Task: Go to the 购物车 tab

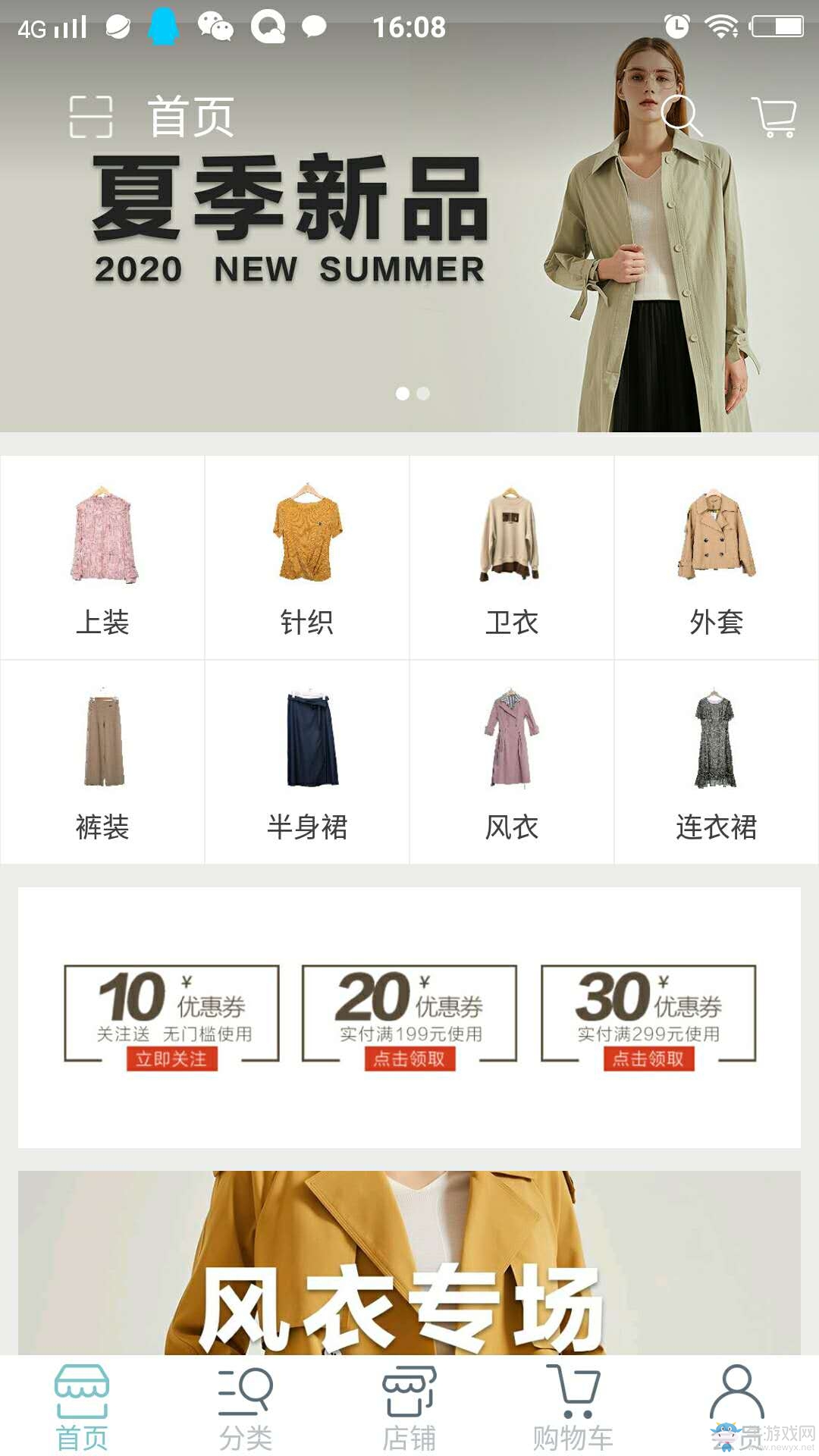Action: [573, 1408]
